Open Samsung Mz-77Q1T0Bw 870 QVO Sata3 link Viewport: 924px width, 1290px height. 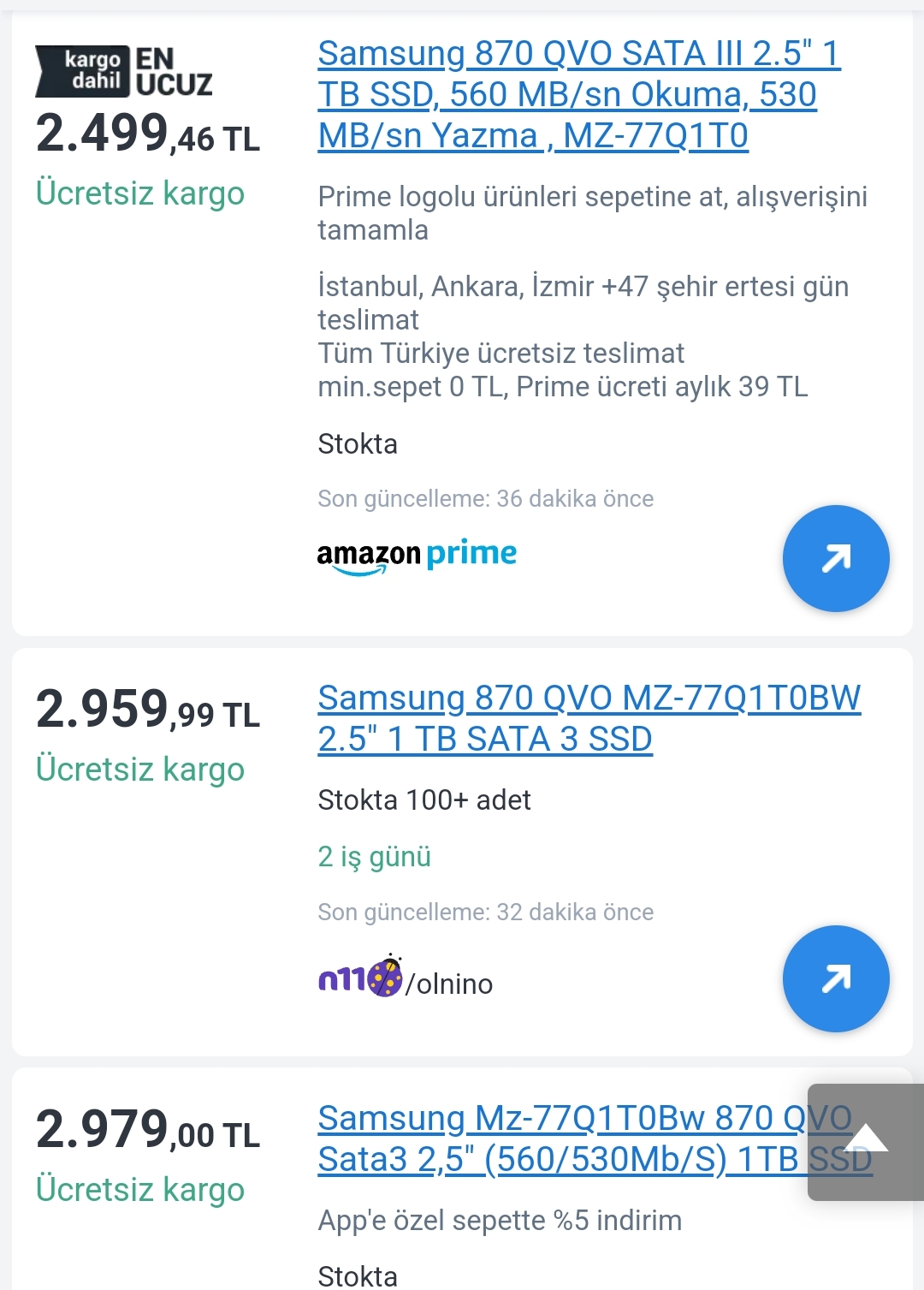click(x=556, y=1138)
